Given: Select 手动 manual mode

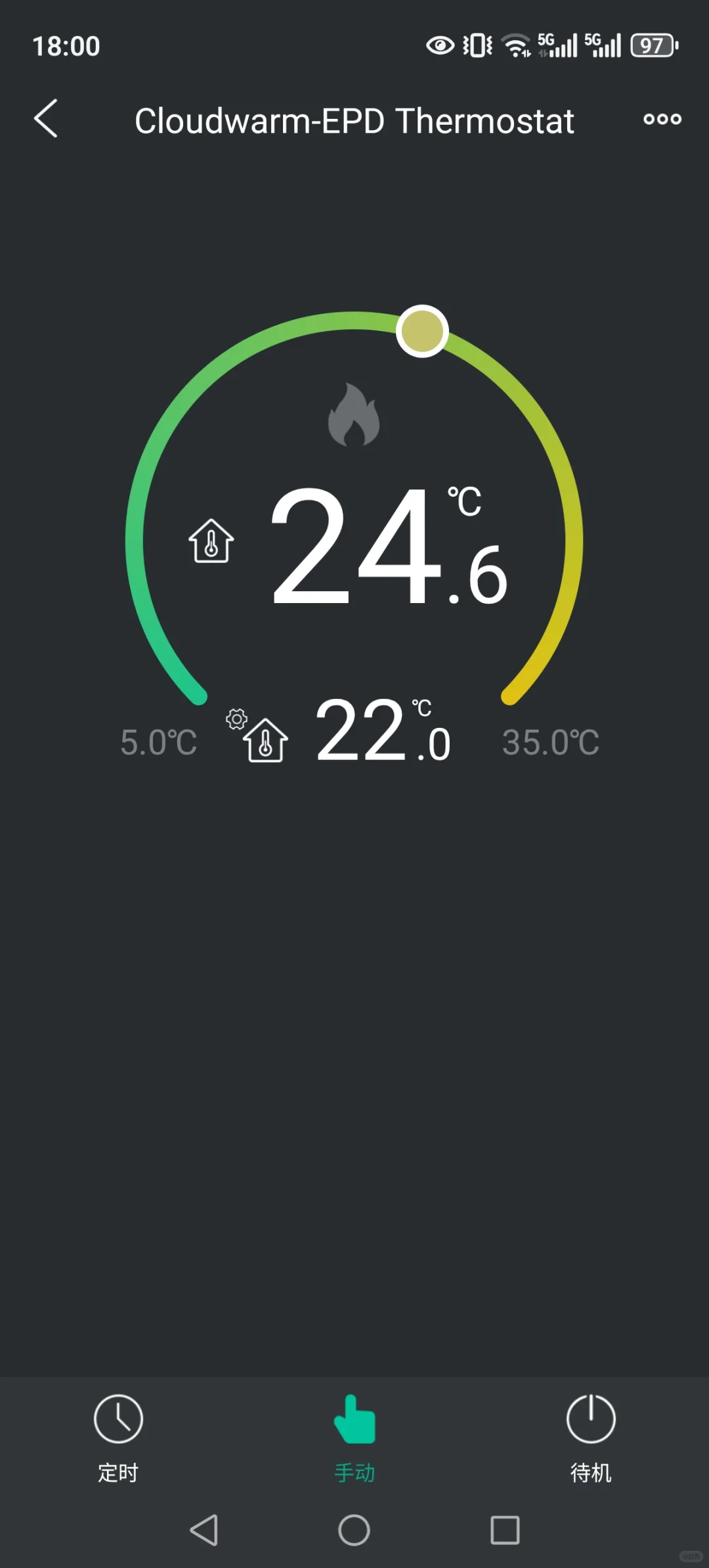Looking at the screenshot, I should pyautogui.click(x=354, y=1437).
